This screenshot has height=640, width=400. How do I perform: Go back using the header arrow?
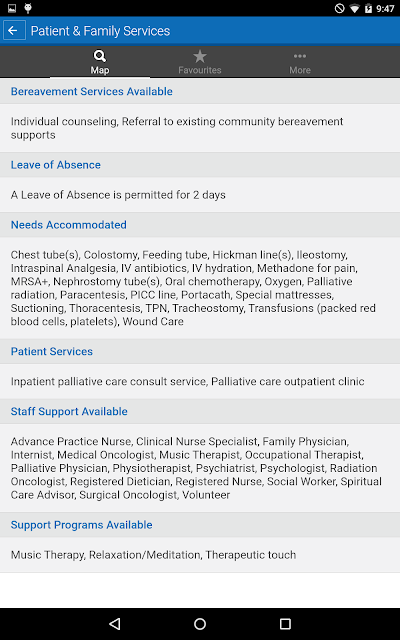[x=14, y=31]
